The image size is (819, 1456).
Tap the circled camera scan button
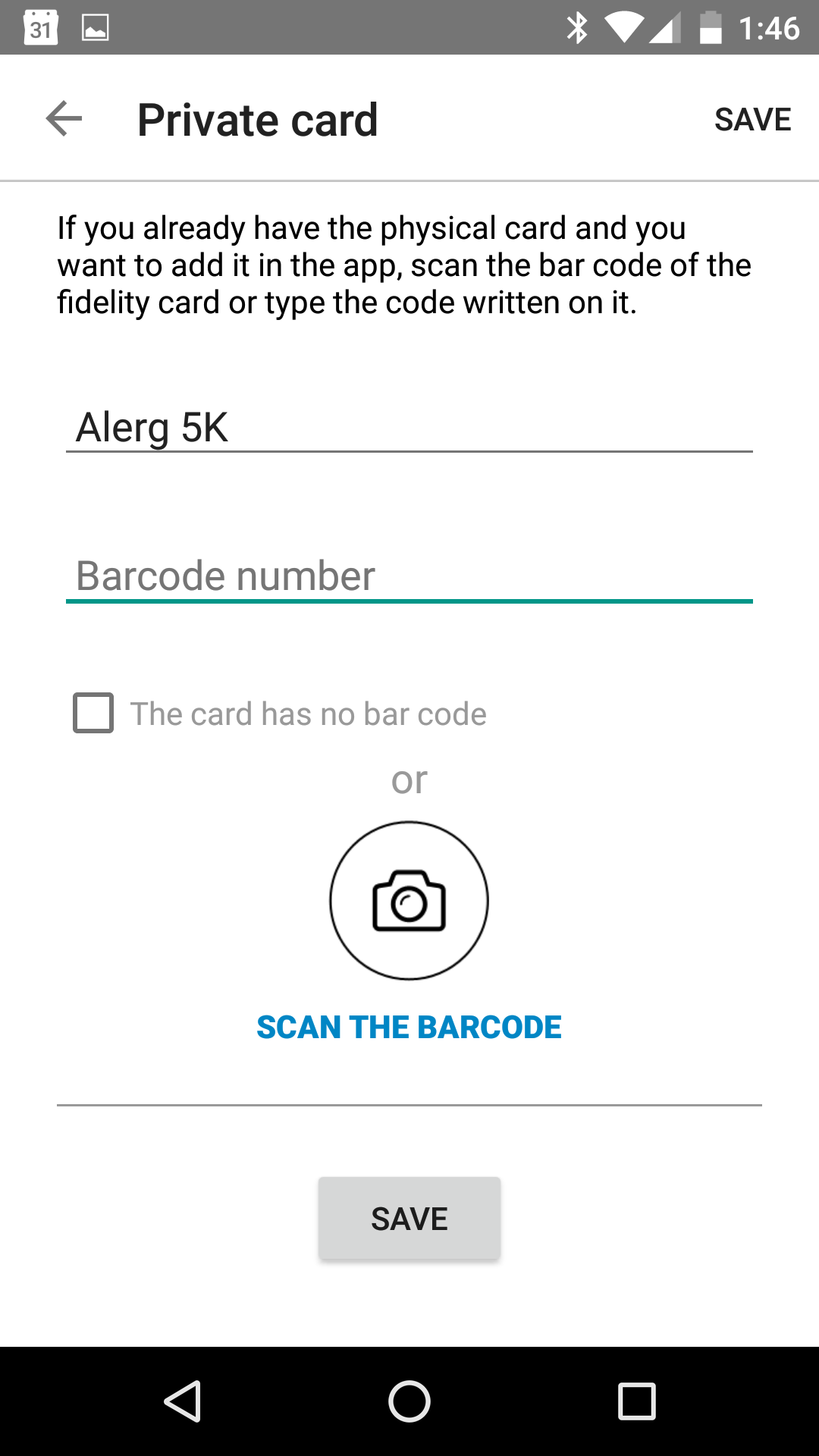click(409, 900)
